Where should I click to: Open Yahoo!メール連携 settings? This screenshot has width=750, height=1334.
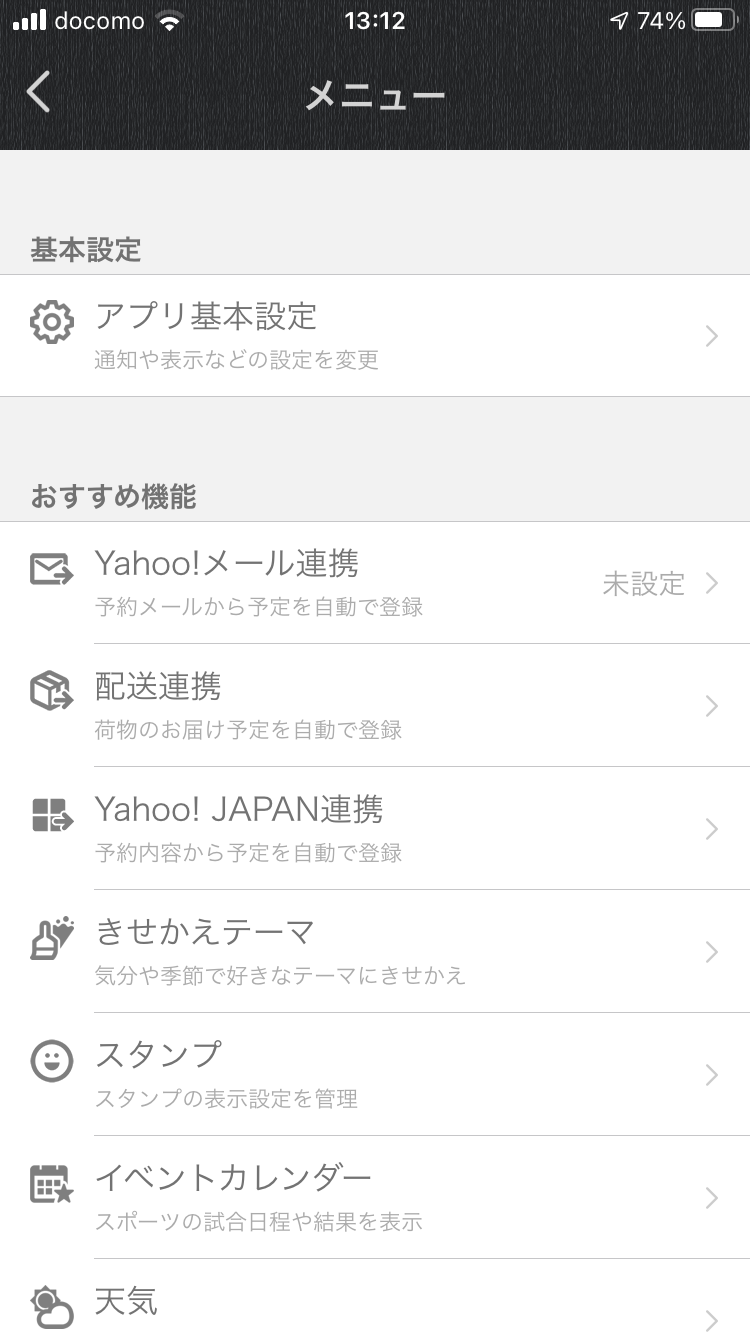pos(375,583)
